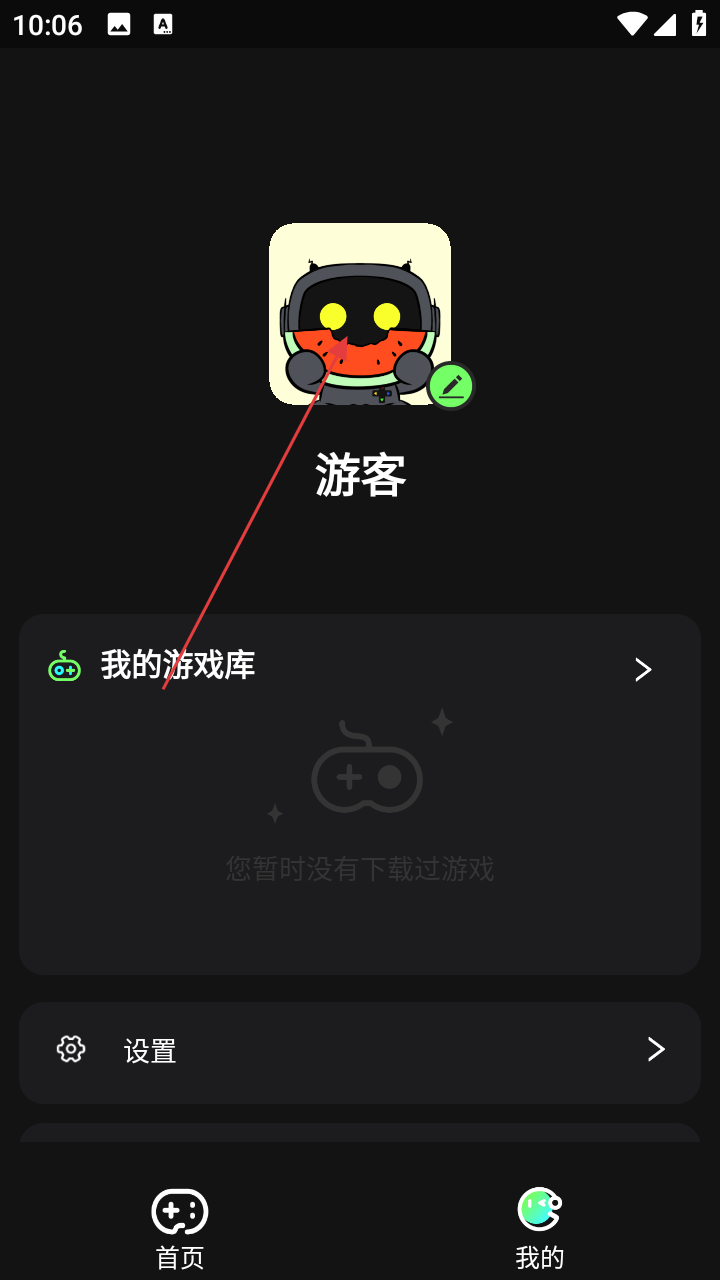
Task: Tap the green edit pencil on the avatar
Action: pyautogui.click(x=451, y=386)
